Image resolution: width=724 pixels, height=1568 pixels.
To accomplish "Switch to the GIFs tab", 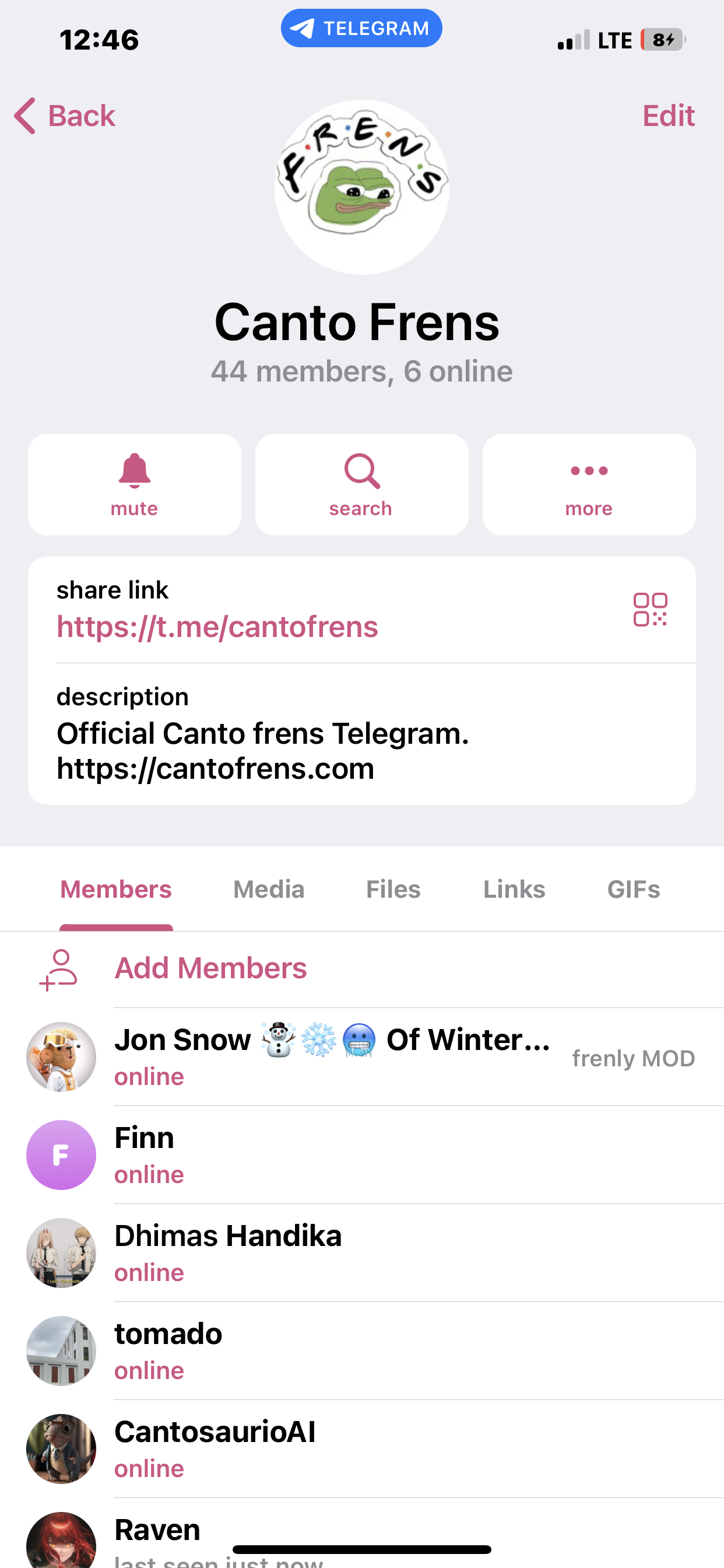I will pyautogui.click(x=633, y=890).
